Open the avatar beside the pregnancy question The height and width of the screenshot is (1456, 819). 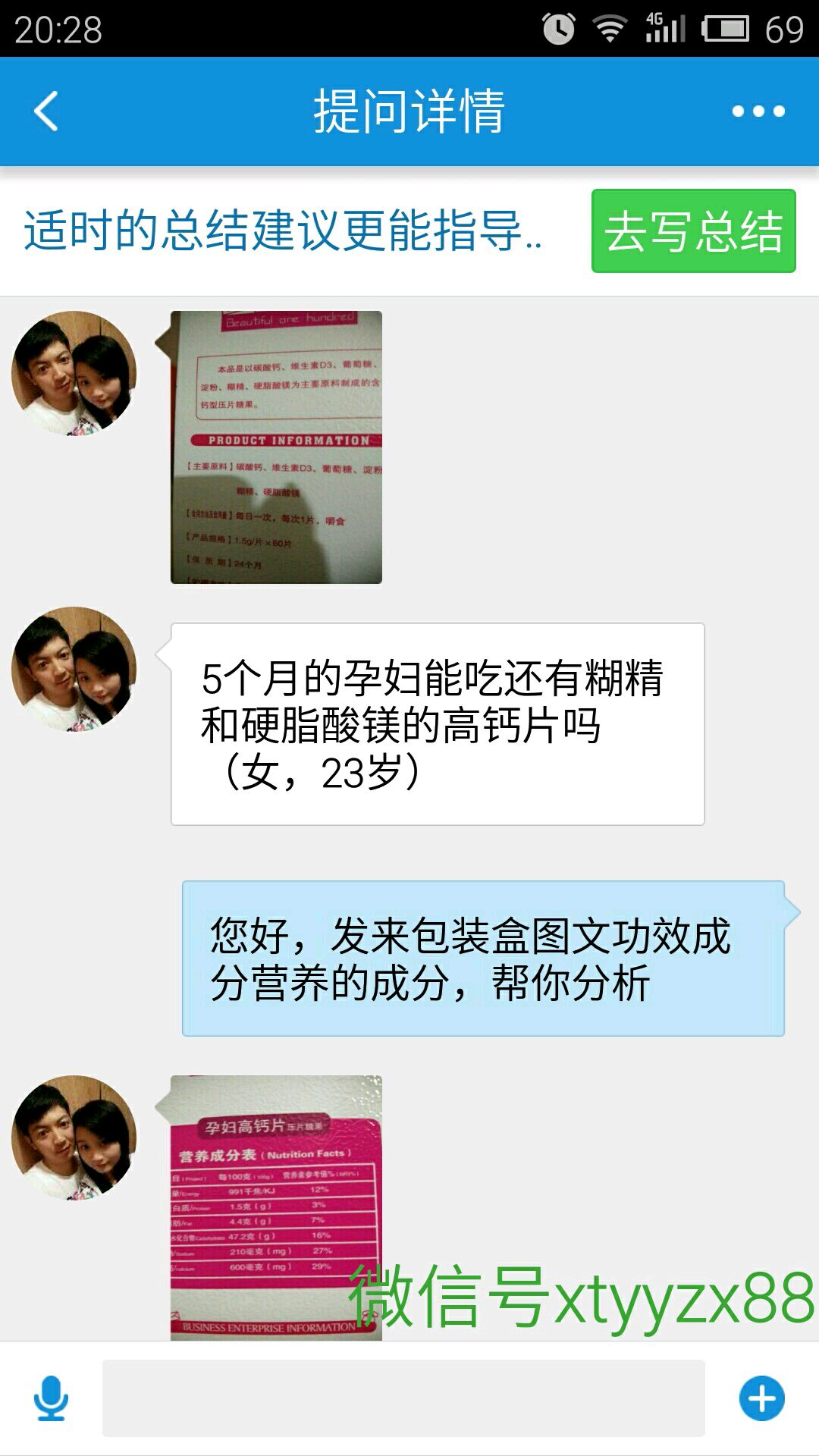74,669
